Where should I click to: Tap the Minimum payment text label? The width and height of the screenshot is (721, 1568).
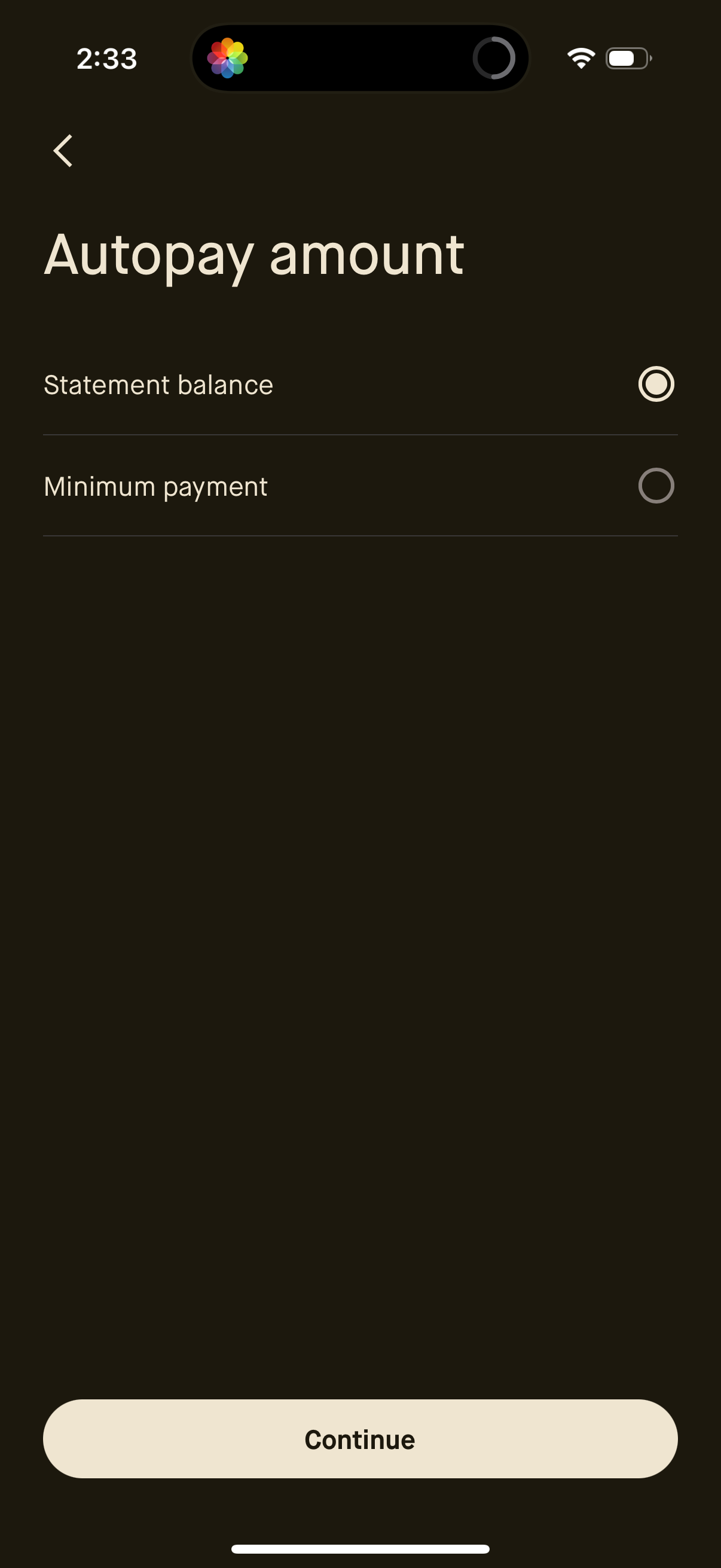pos(155,485)
